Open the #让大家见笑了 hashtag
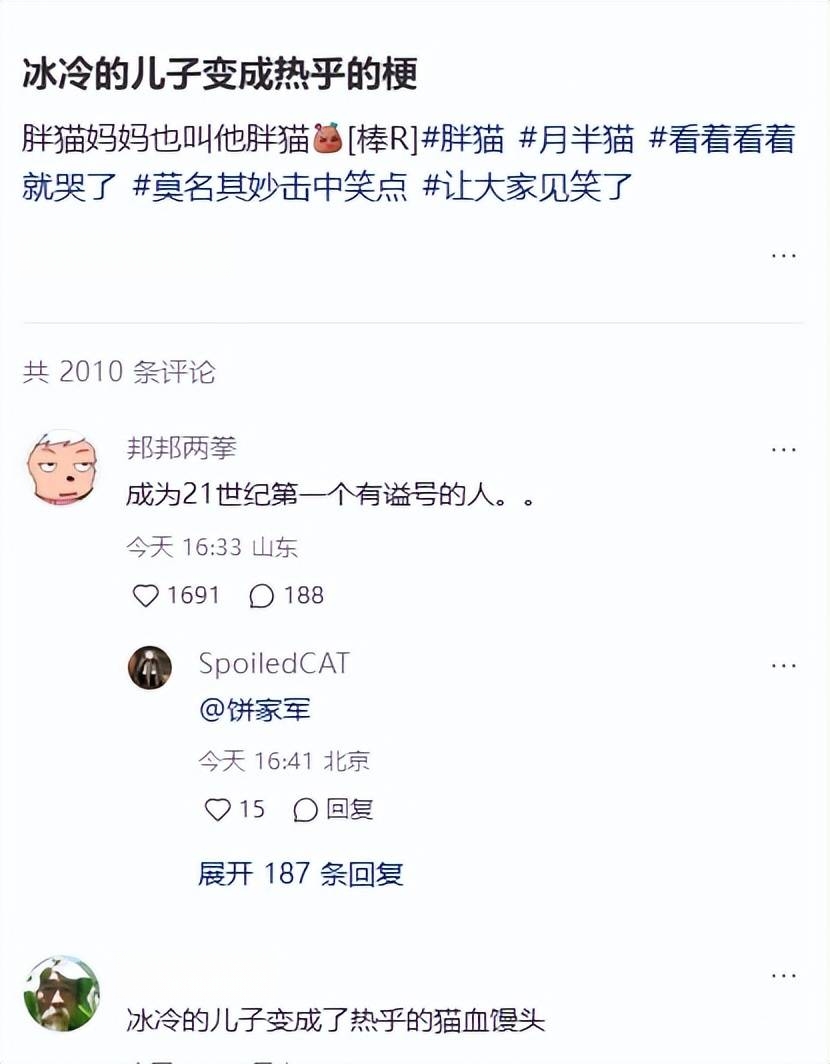This screenshot has width=830, height=1064. pyautogui.click(x=529, y=186)
